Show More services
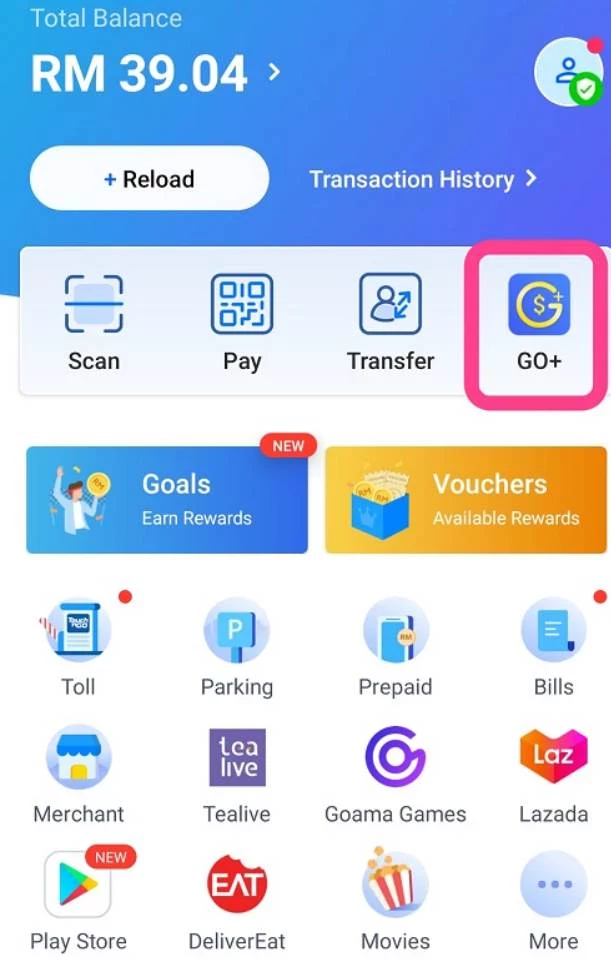The image size is (611, 973). (x=553, y=899)
